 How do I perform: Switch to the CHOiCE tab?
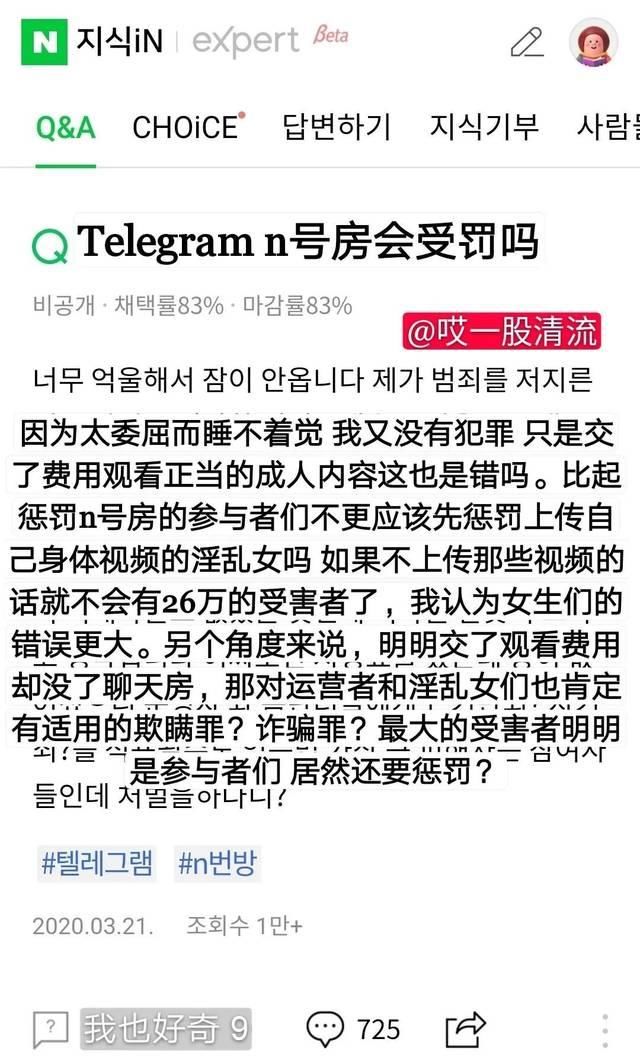point(188,128)
